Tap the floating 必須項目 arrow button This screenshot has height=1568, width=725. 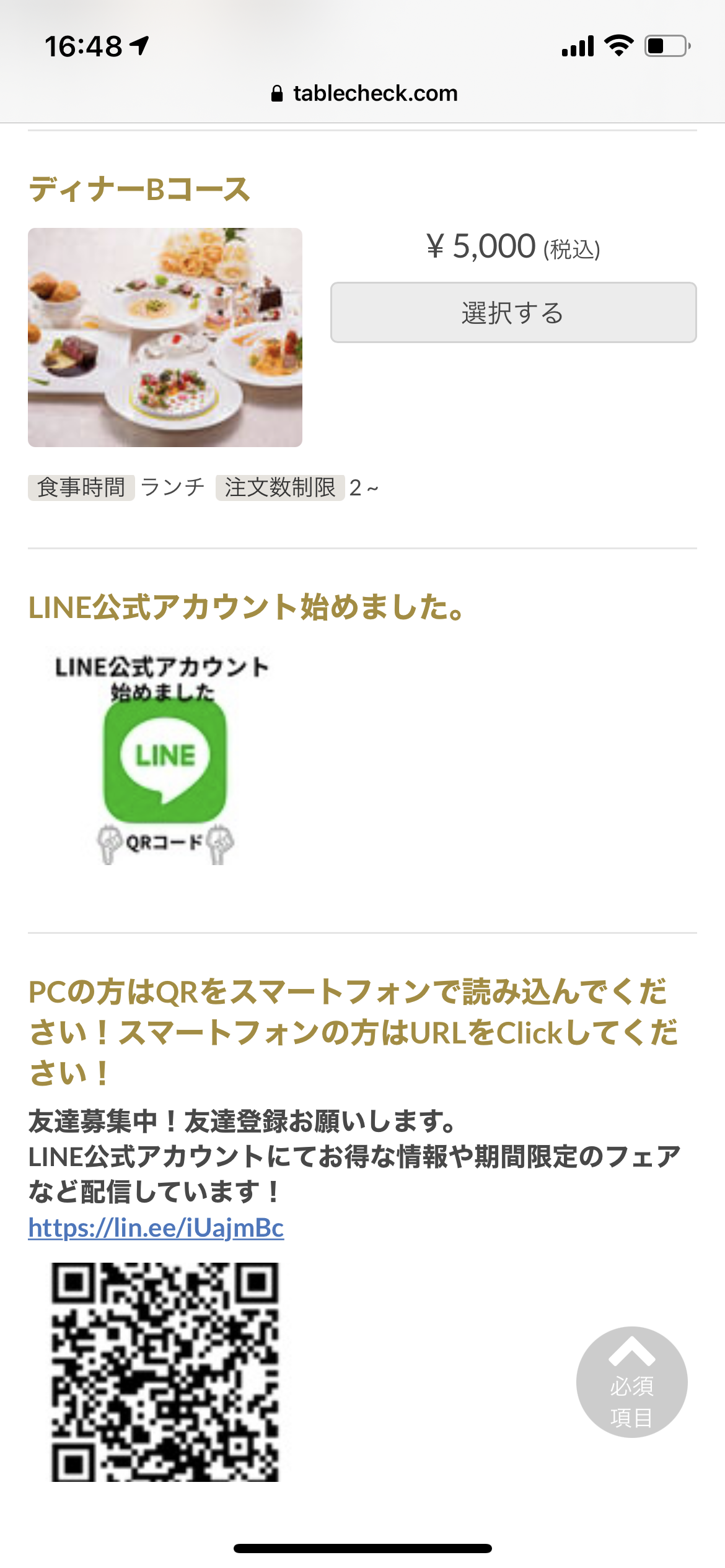pyautogui.click(x=631, y=1382)
